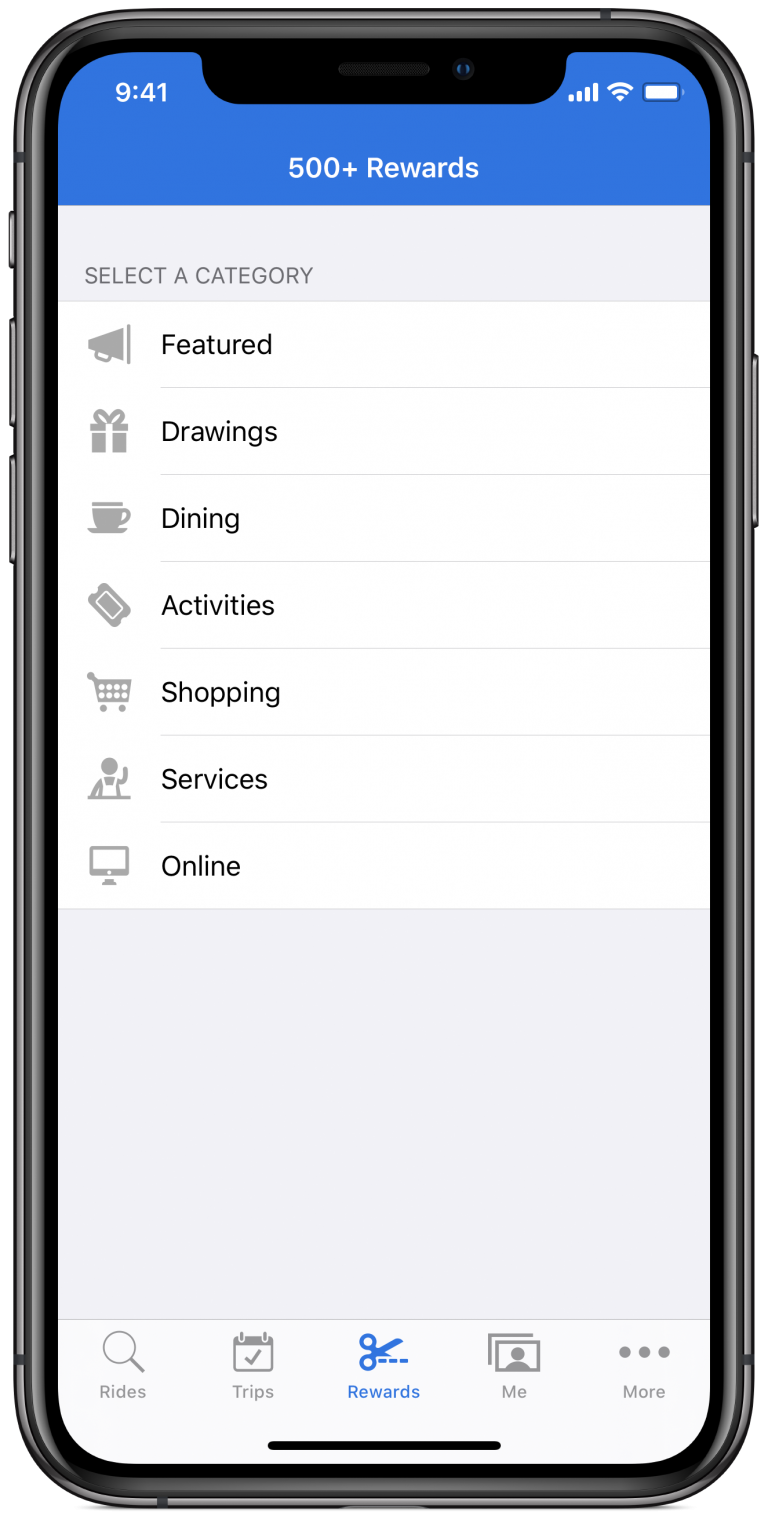Screen dimensions: 768x1516
Task: Select the Drawings category
Action: pos(384,432)
